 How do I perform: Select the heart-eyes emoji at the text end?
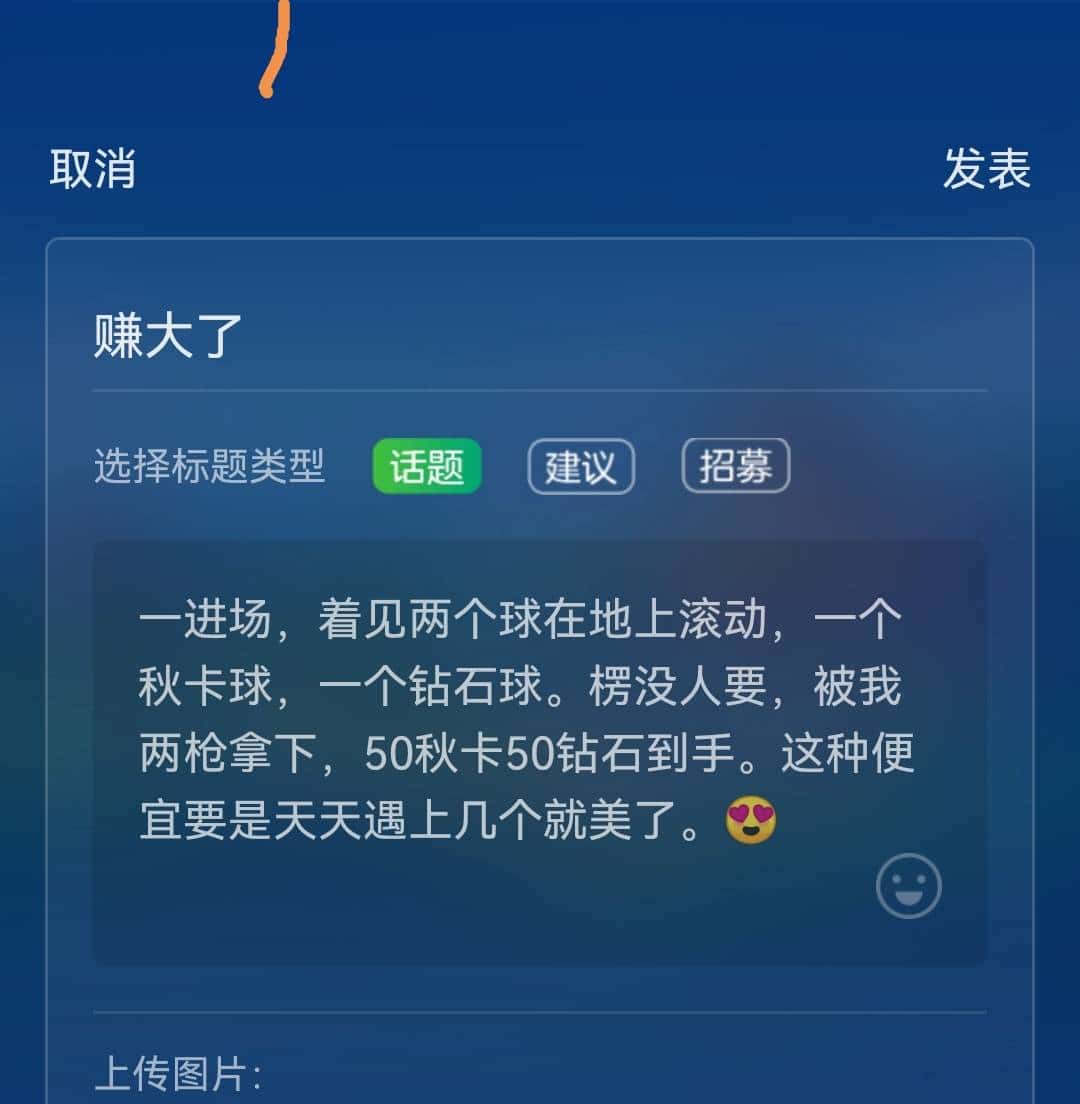pyautogui.click(x=751, y=822)
